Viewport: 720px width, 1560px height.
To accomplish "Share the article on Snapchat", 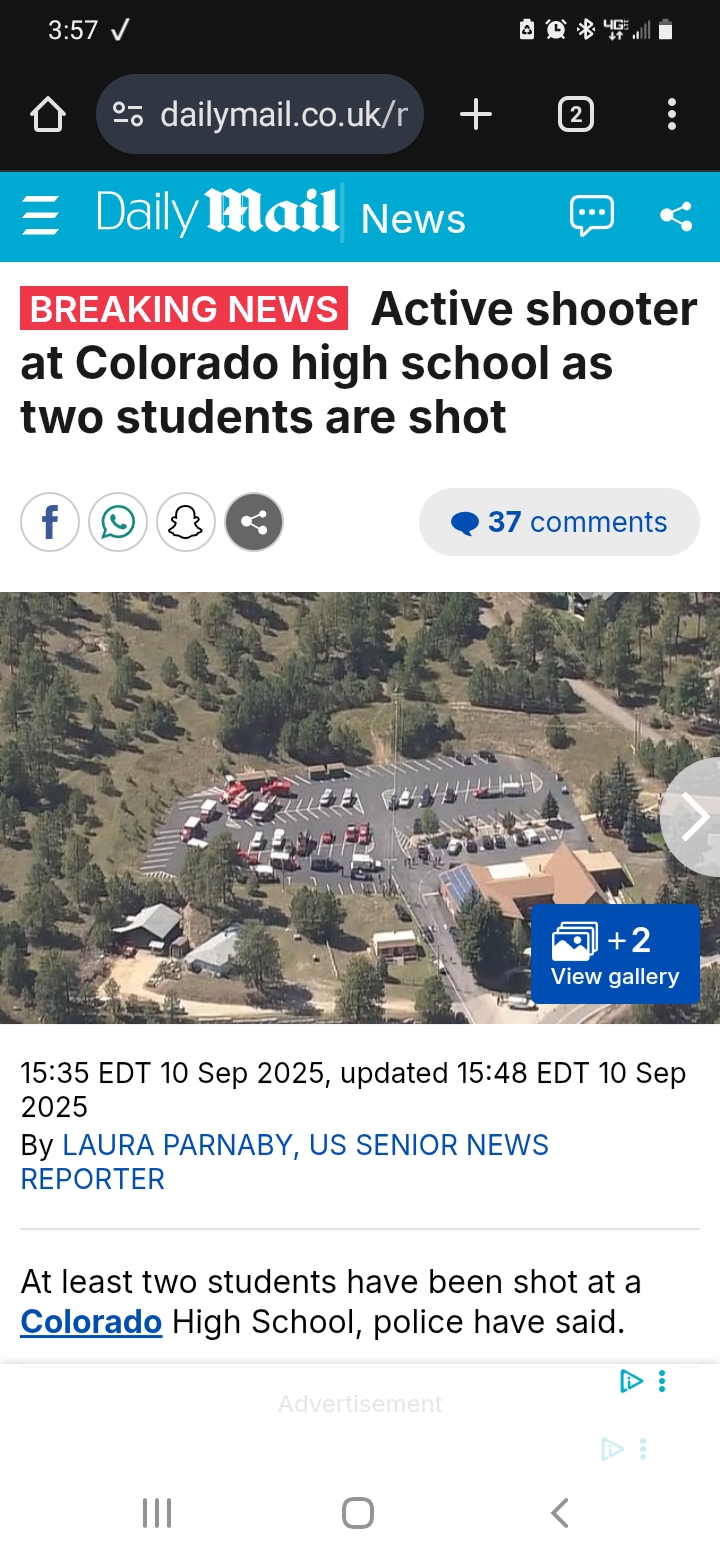I will tap(186, 522).
